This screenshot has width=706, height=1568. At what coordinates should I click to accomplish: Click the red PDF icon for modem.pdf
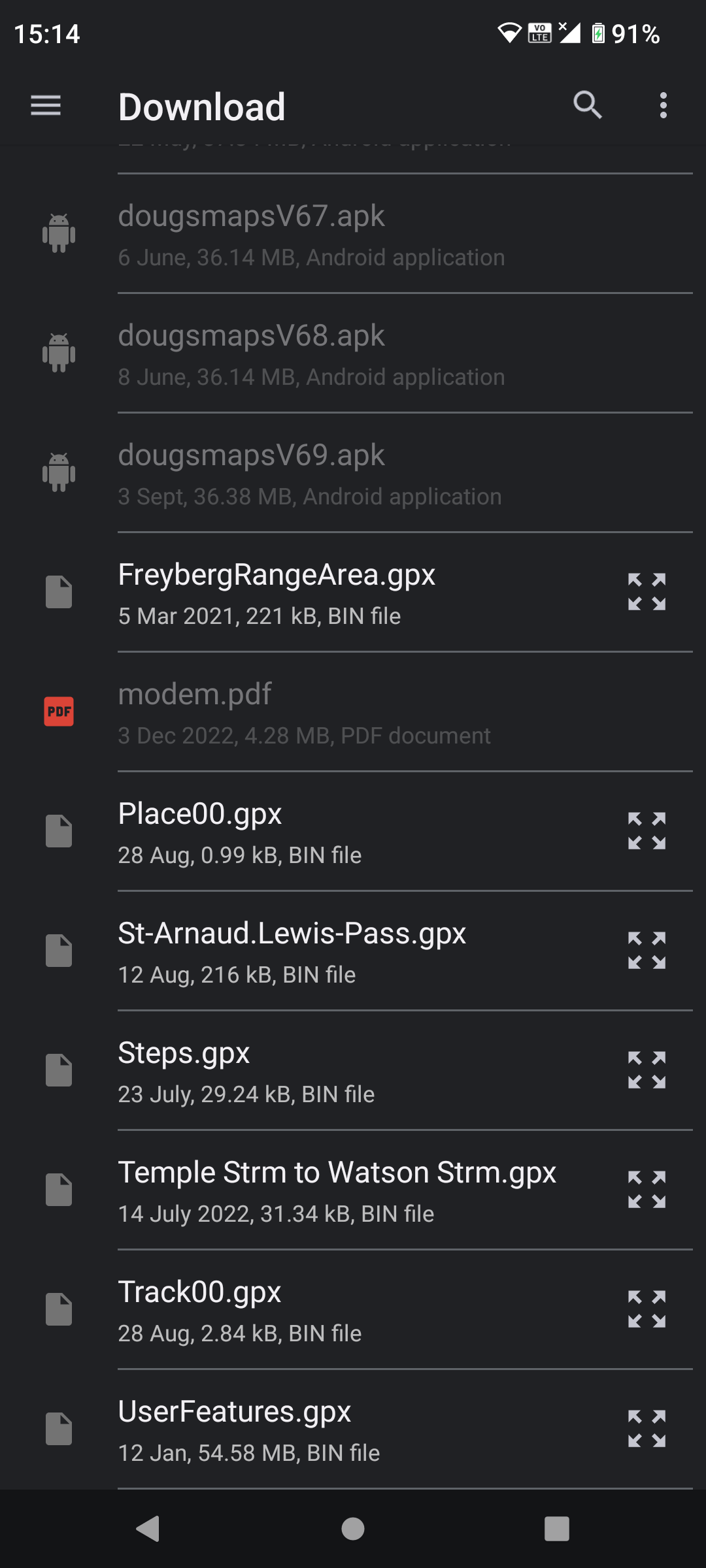59,711
